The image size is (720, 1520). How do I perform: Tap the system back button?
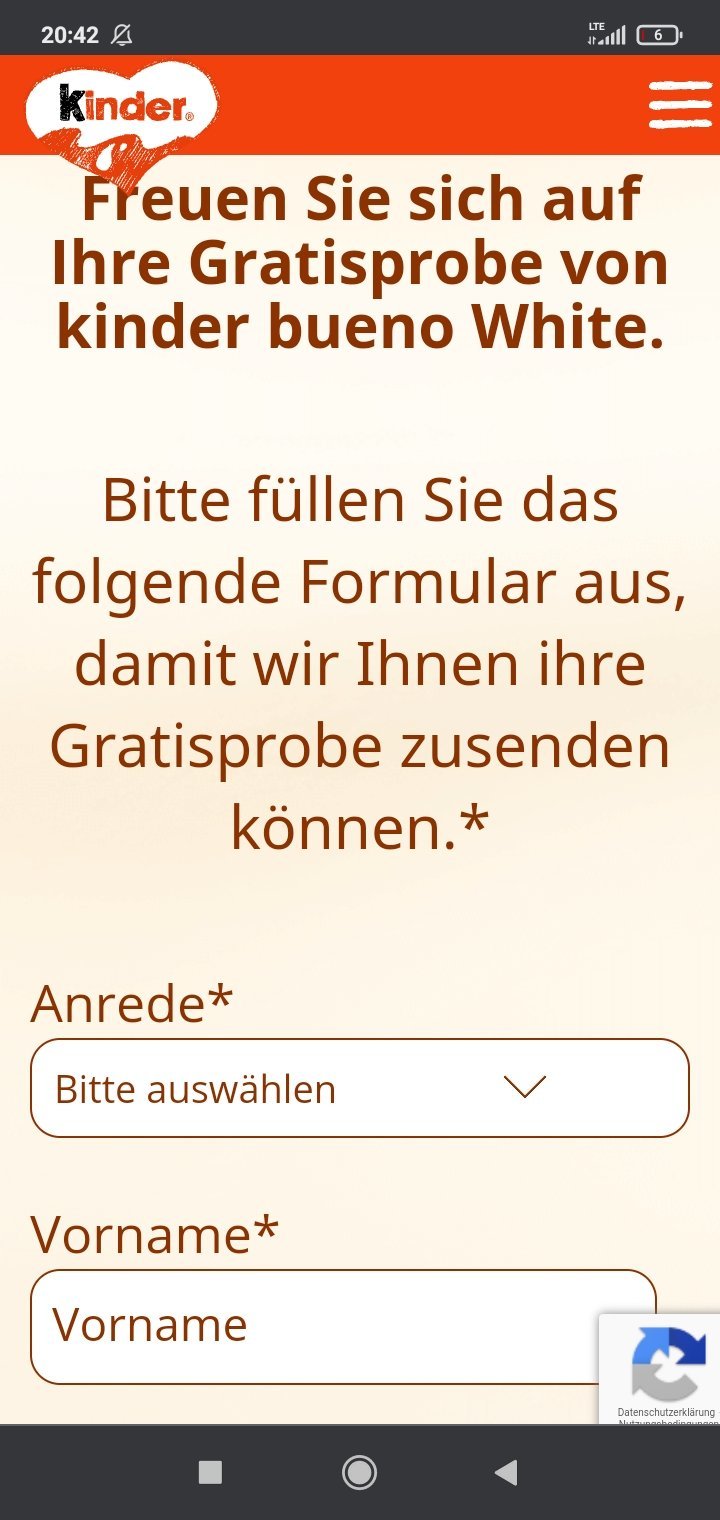click(506, 1472)
